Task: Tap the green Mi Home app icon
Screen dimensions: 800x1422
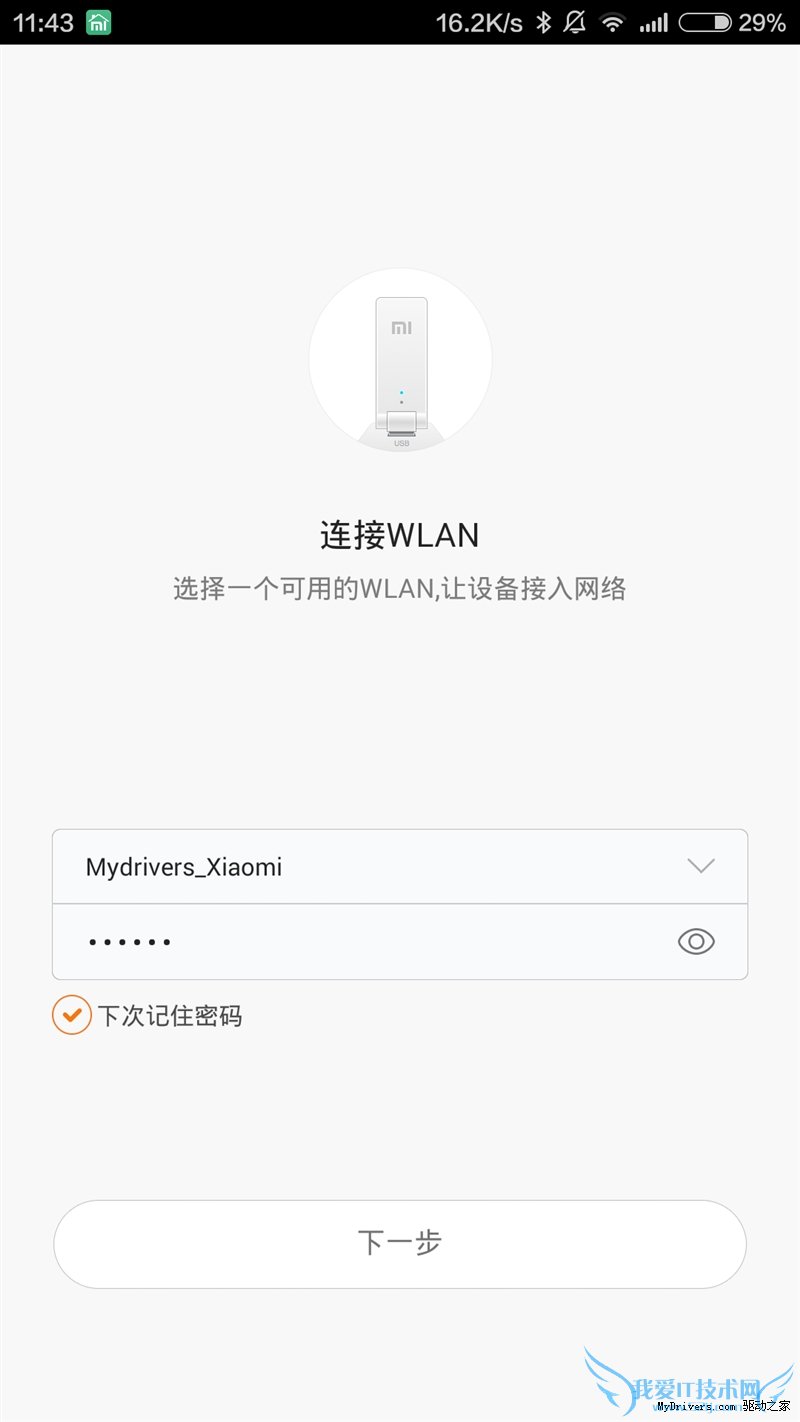Action: 98,21
